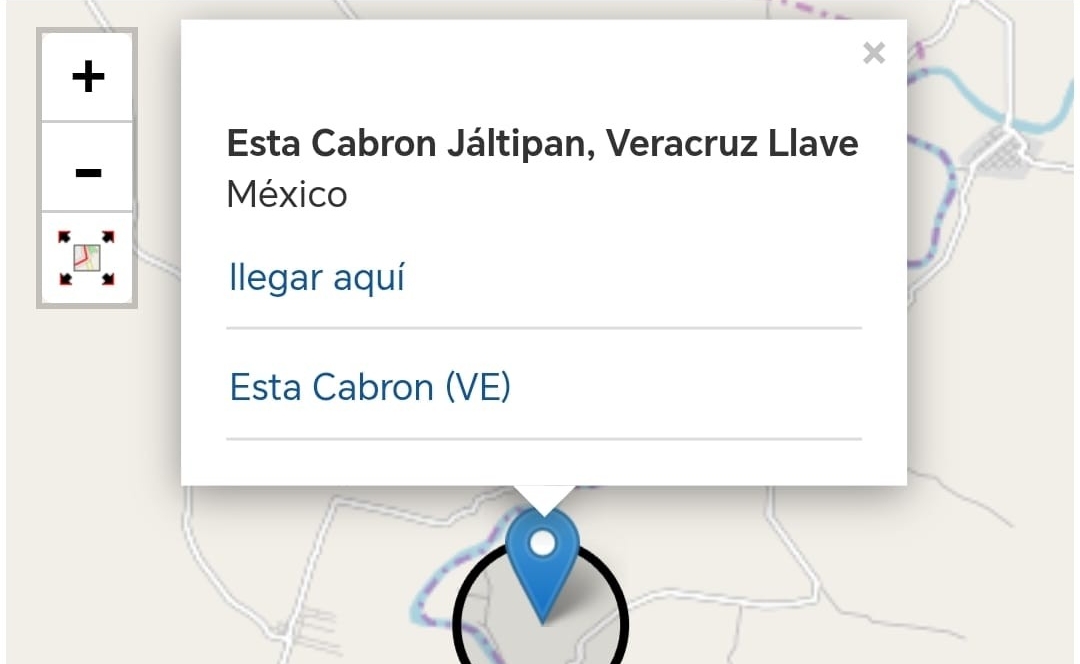1080x664 pixels.
Task: Close the location popup
Action: coord(874,54)
